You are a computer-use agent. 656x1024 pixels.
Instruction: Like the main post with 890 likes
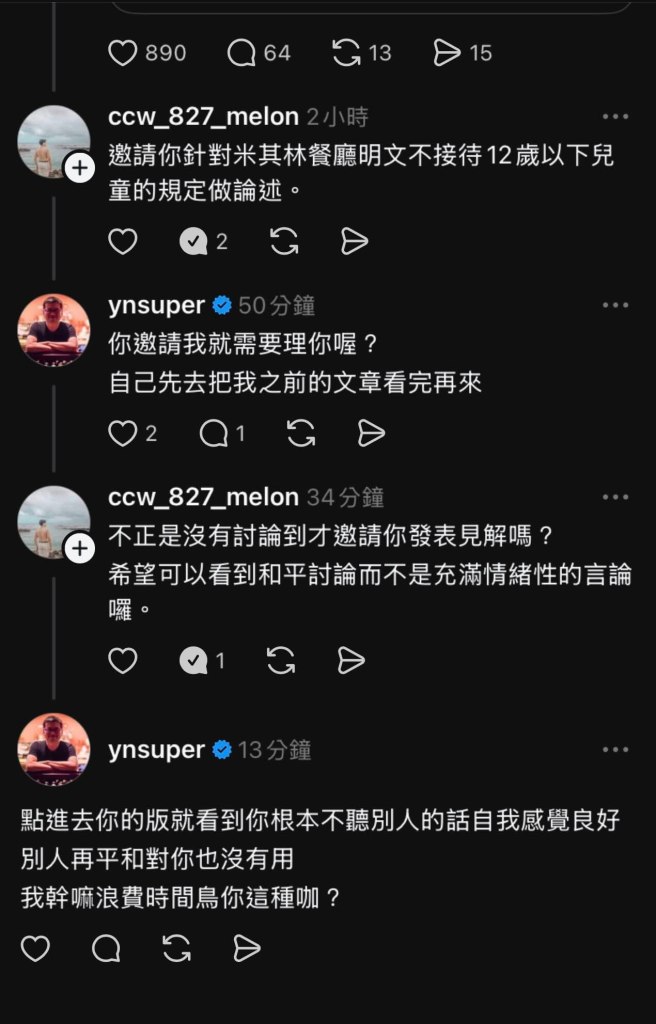click(x=123, y=53)
